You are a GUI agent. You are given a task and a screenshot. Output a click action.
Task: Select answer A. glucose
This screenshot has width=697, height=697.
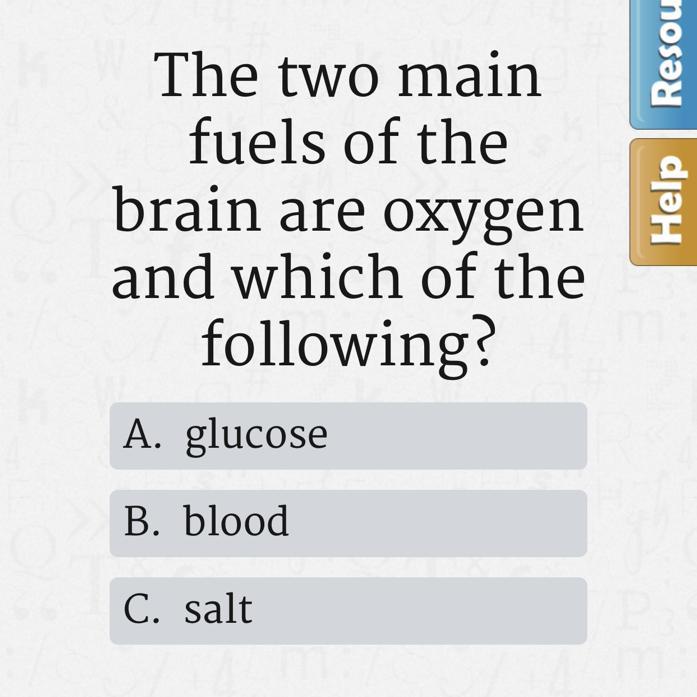(x=348, y=436)
